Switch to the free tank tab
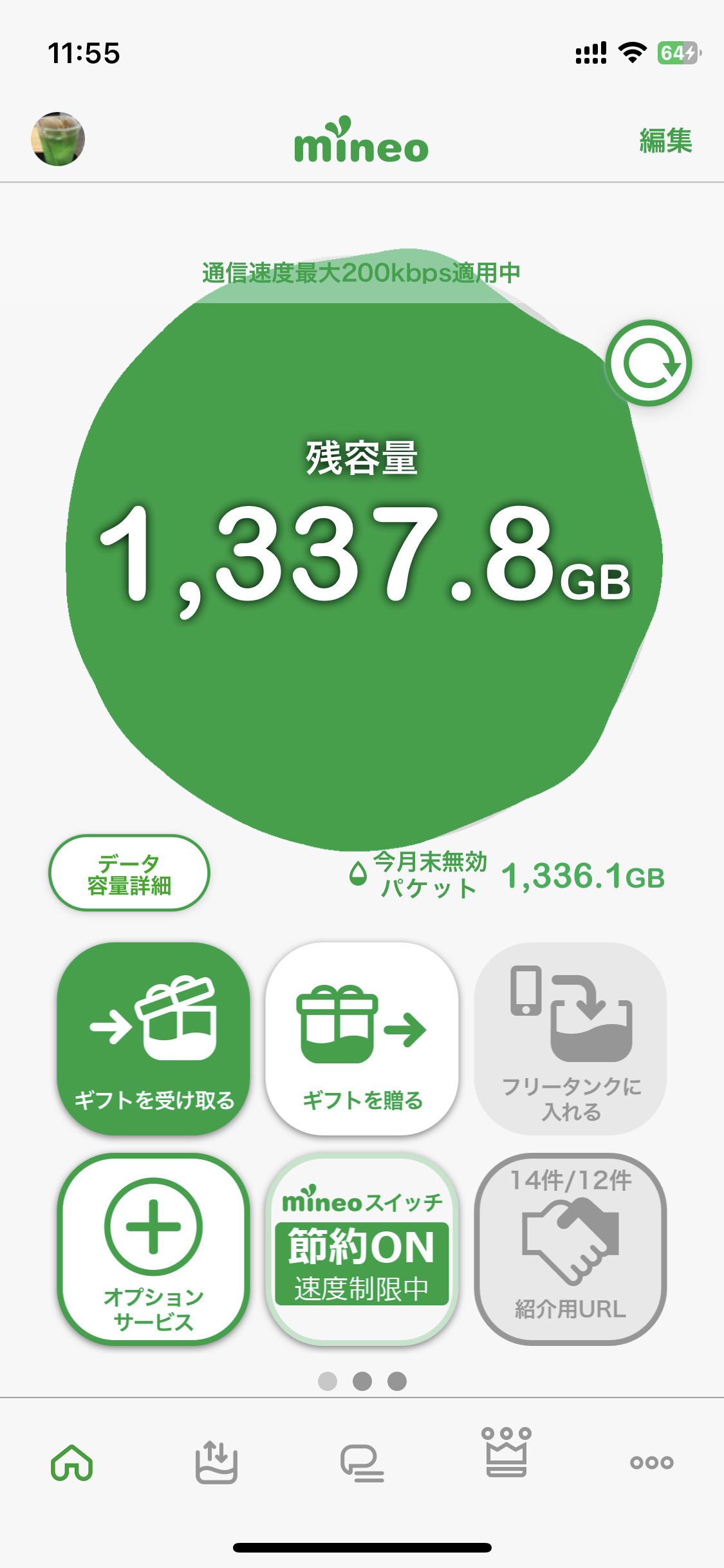The height and width of the screenshot is (1568, 724). [x=216, y=1462]
